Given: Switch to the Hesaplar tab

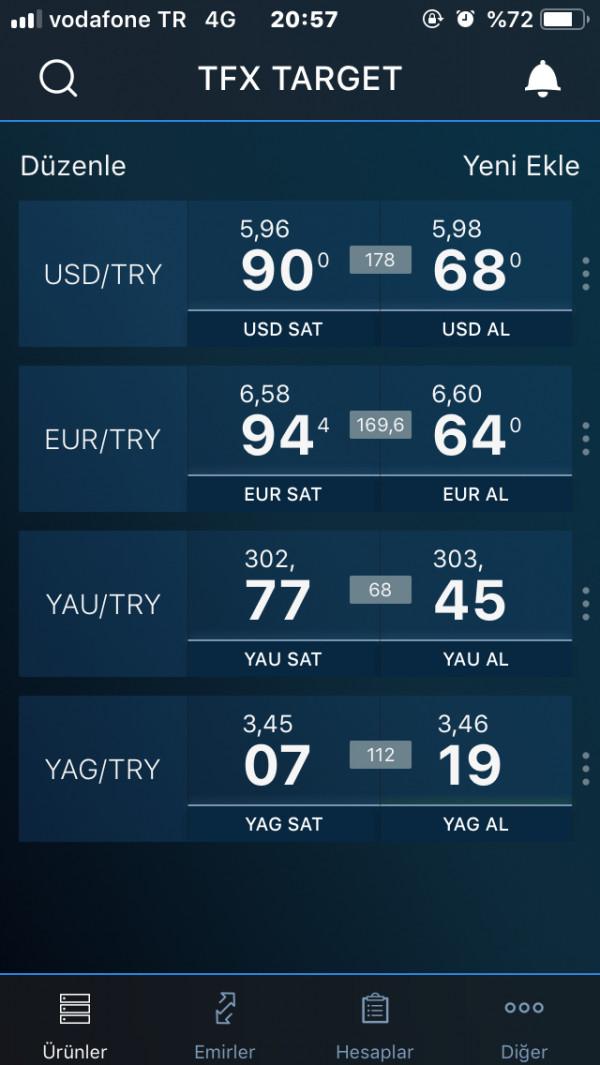Looking at the screenshot, I should click(x=374, y=1024).
